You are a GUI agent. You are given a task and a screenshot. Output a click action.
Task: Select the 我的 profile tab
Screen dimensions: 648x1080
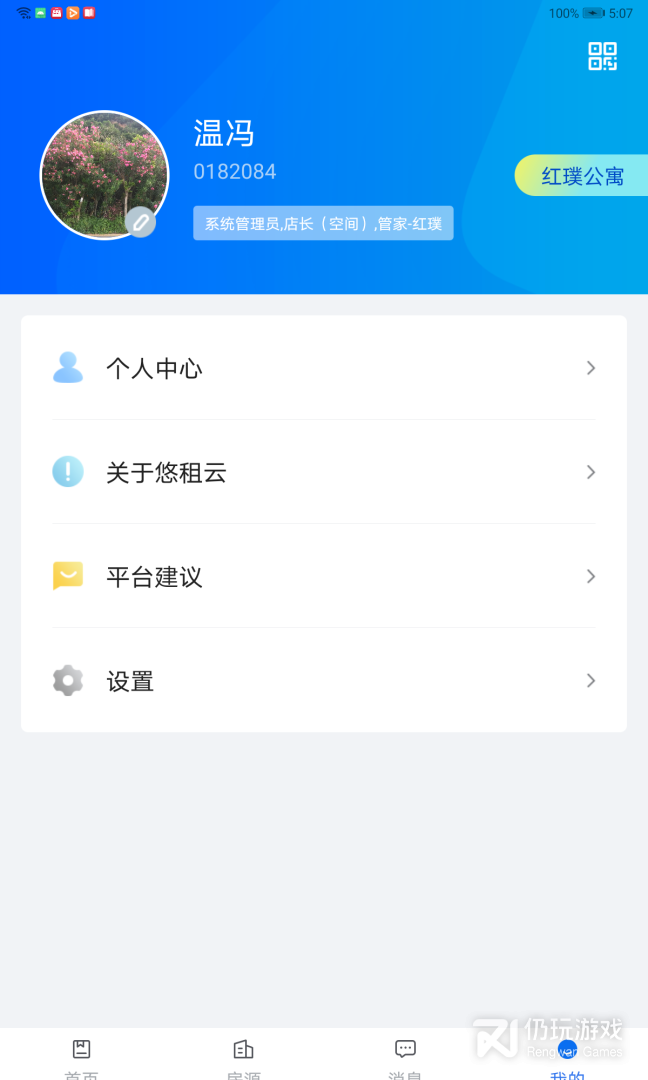pos(567,1056)
